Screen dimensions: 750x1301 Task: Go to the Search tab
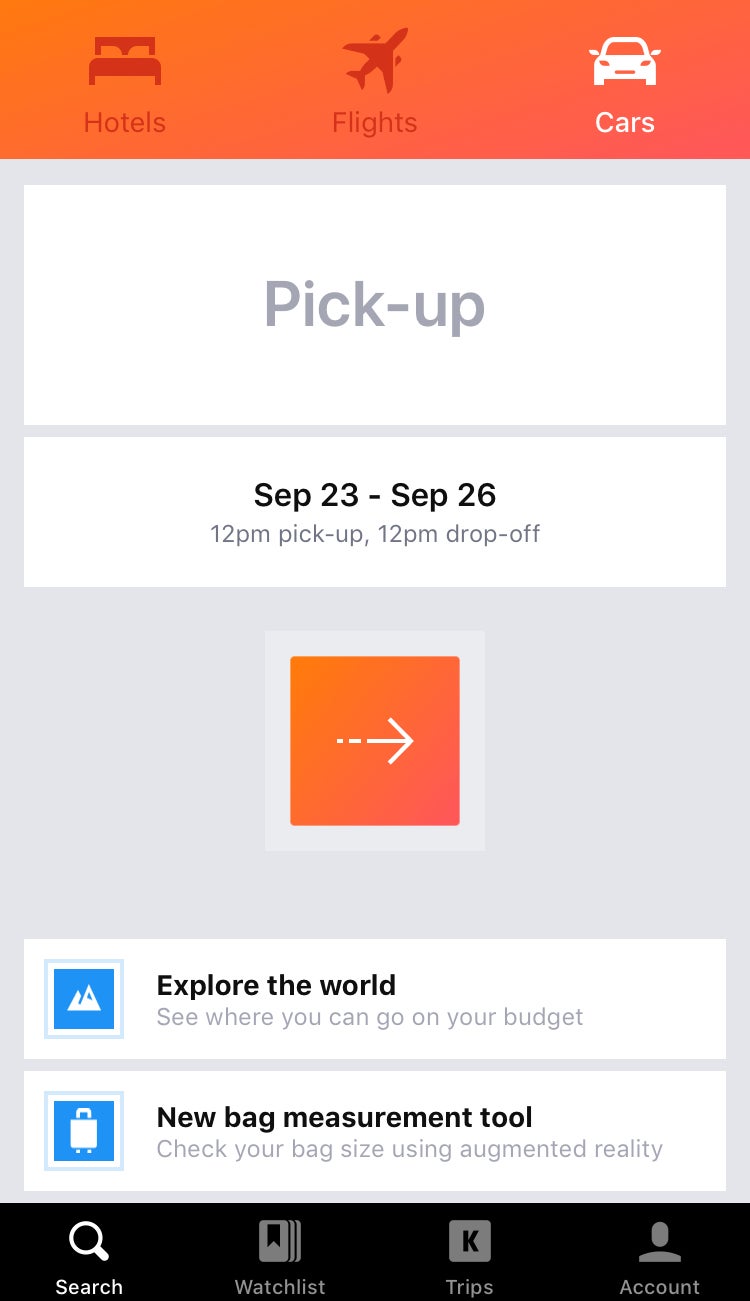(x=89, y=1256)
